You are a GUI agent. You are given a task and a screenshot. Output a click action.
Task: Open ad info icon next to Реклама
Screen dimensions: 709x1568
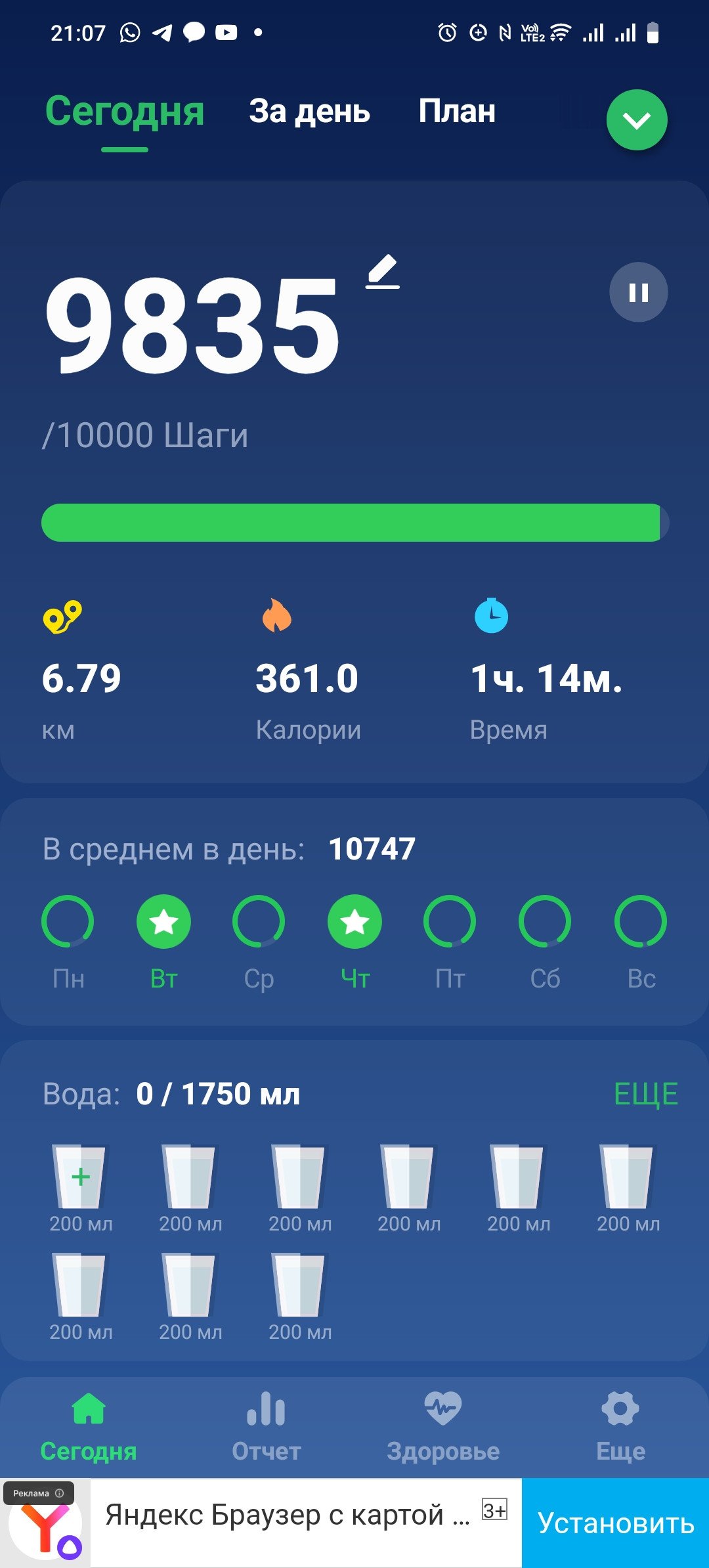pos(60,1492)
